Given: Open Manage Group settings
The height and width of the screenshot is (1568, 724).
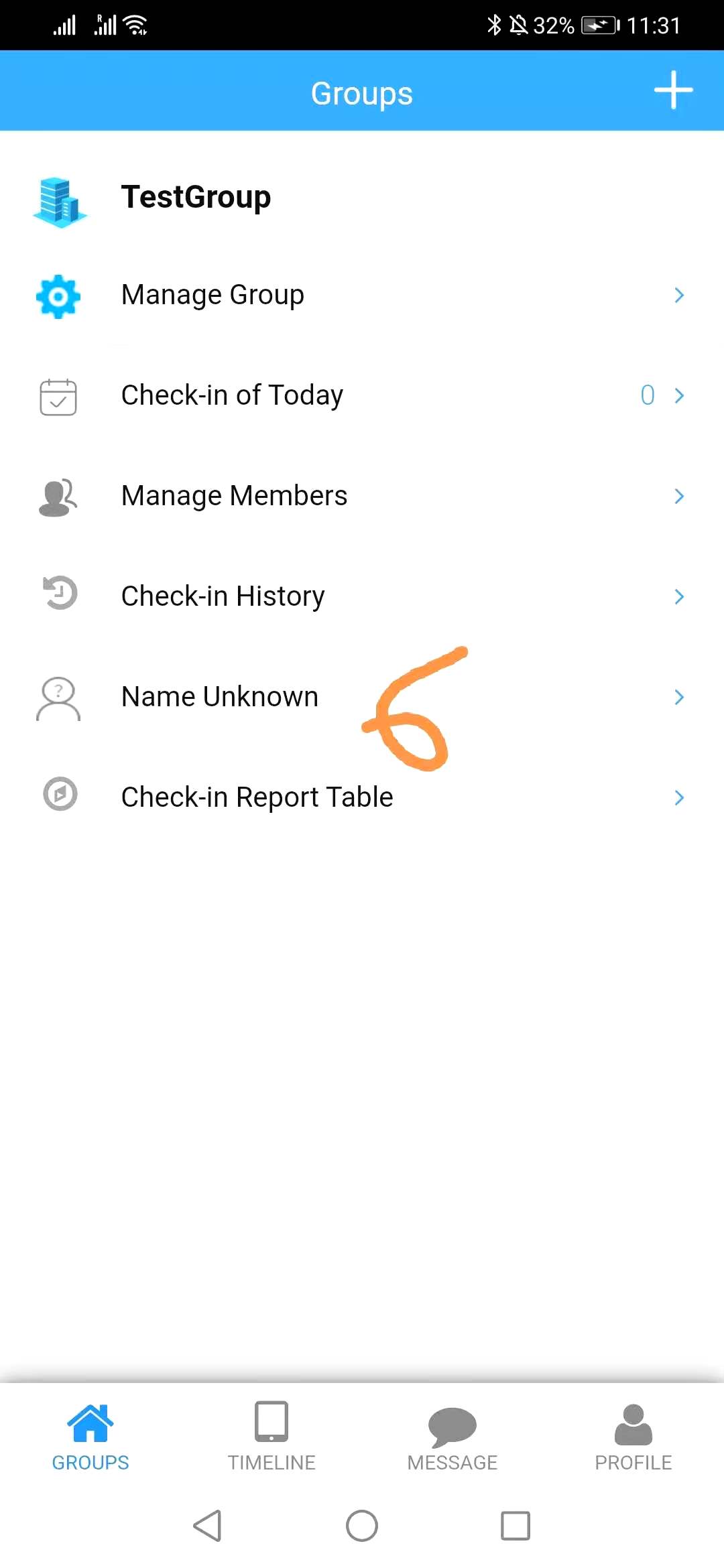Looking at the screenshot, I should click(x=362, y=295).
